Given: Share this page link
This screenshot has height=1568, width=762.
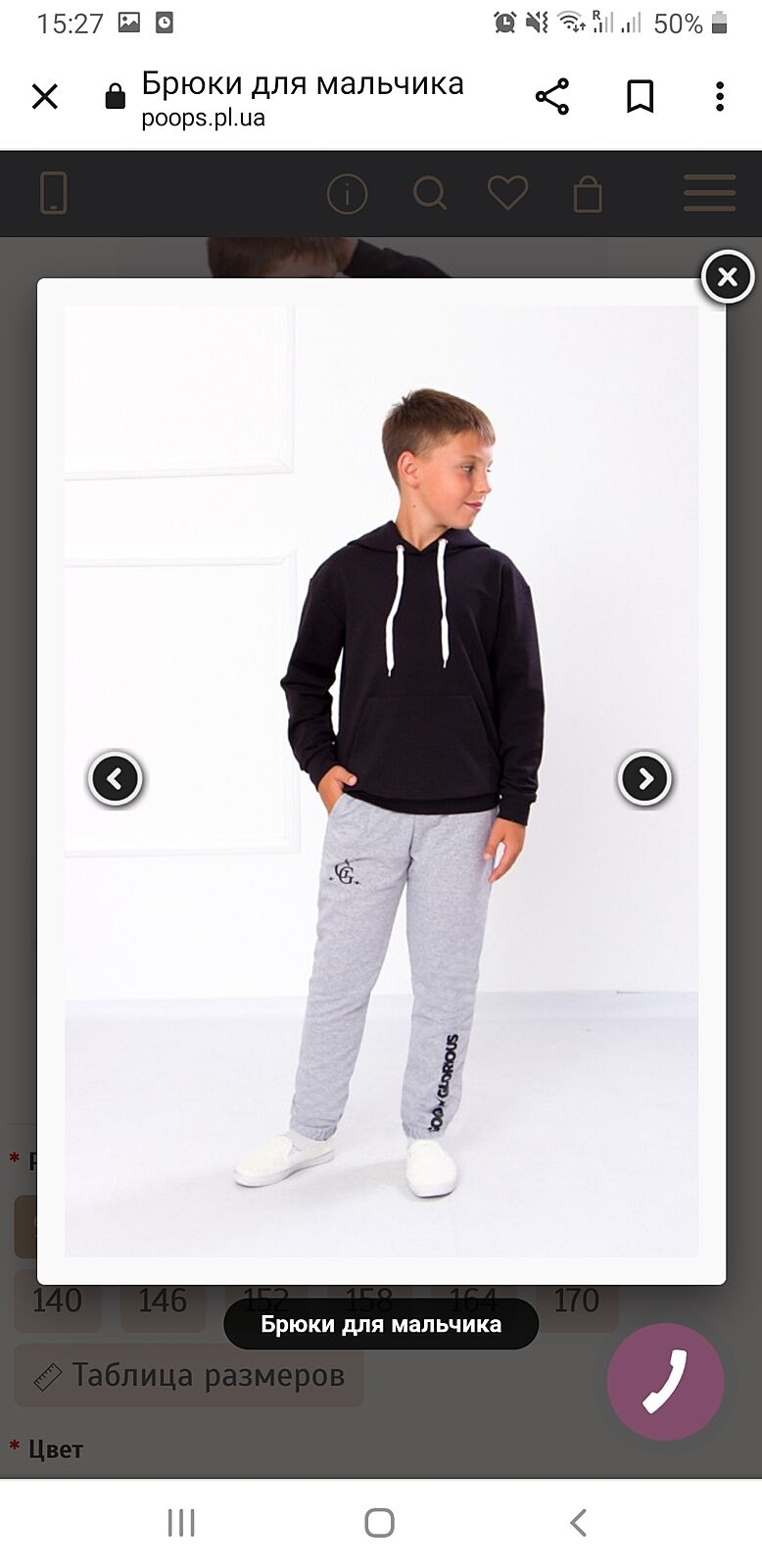Looking at the screenshot, I should pos(552,97).
